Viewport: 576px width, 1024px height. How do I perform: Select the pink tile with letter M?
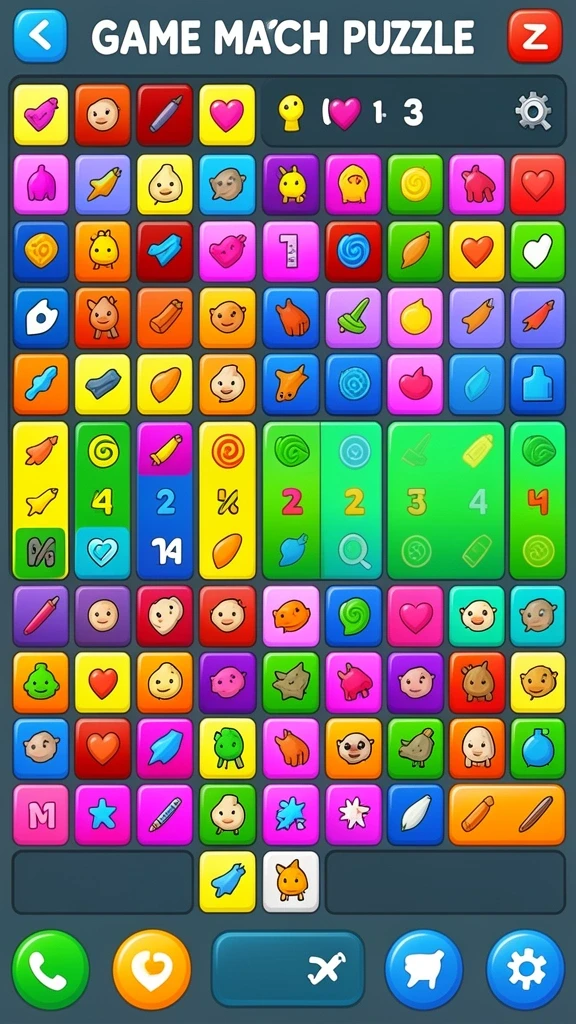coord(40,815)
